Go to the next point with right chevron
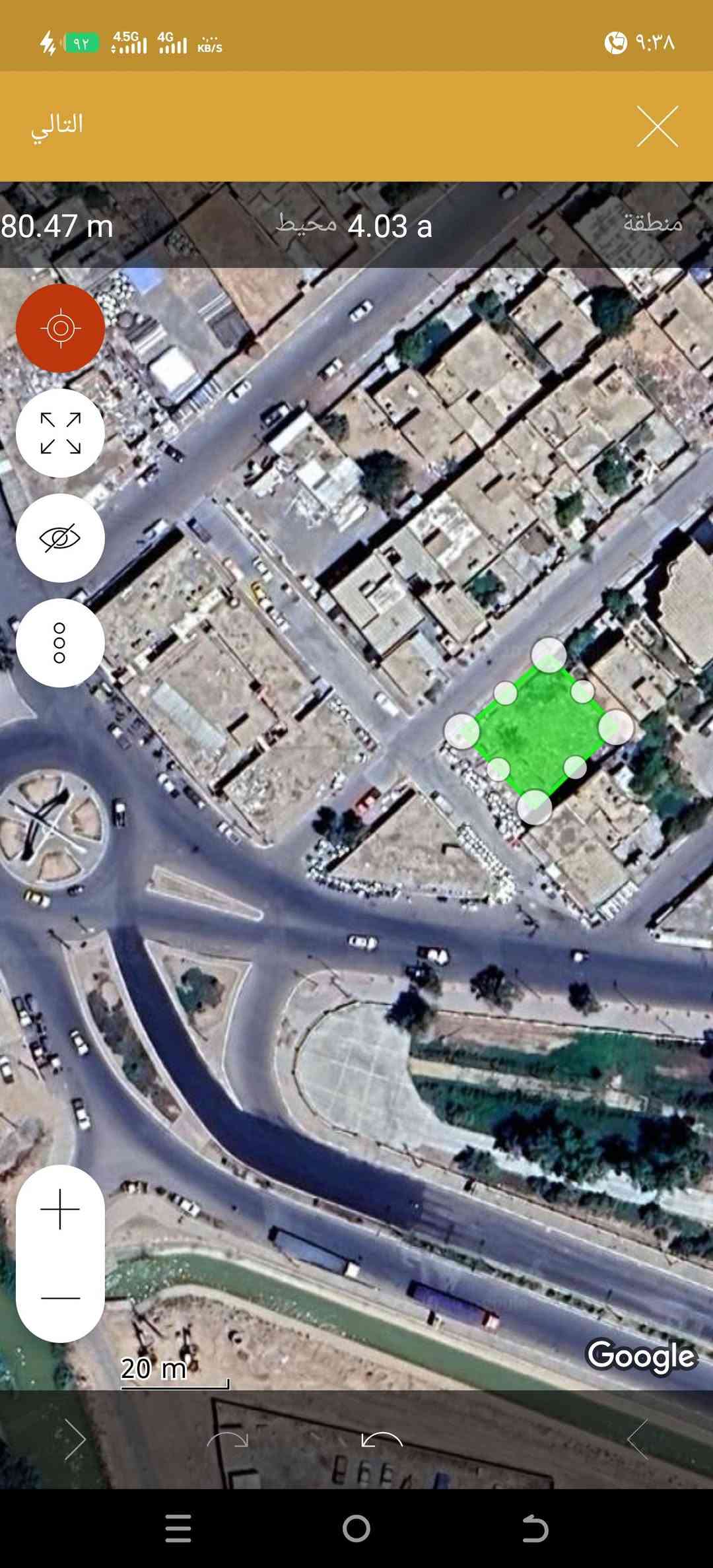Screen dimensions: 713x1568 [75, 1439]
